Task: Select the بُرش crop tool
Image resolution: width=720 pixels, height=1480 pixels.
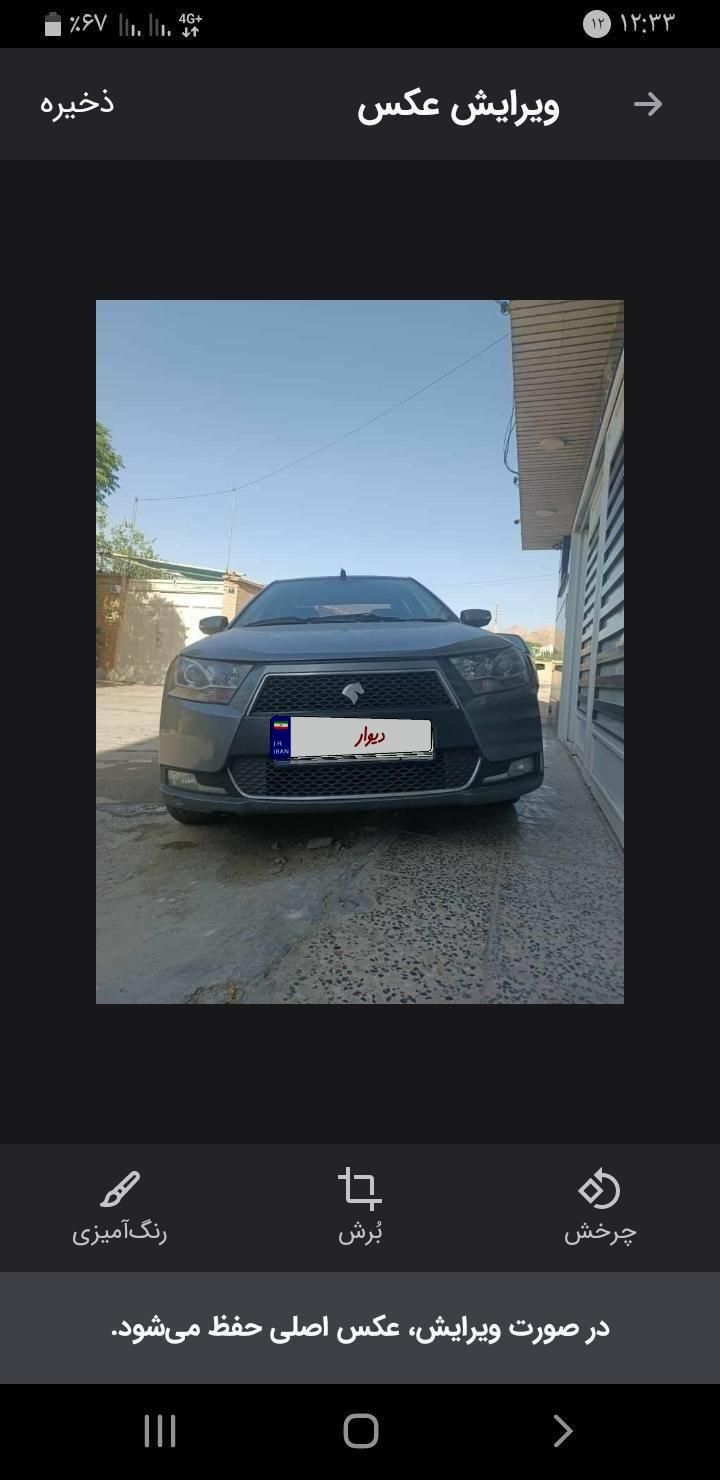Action: [360, 1207]
